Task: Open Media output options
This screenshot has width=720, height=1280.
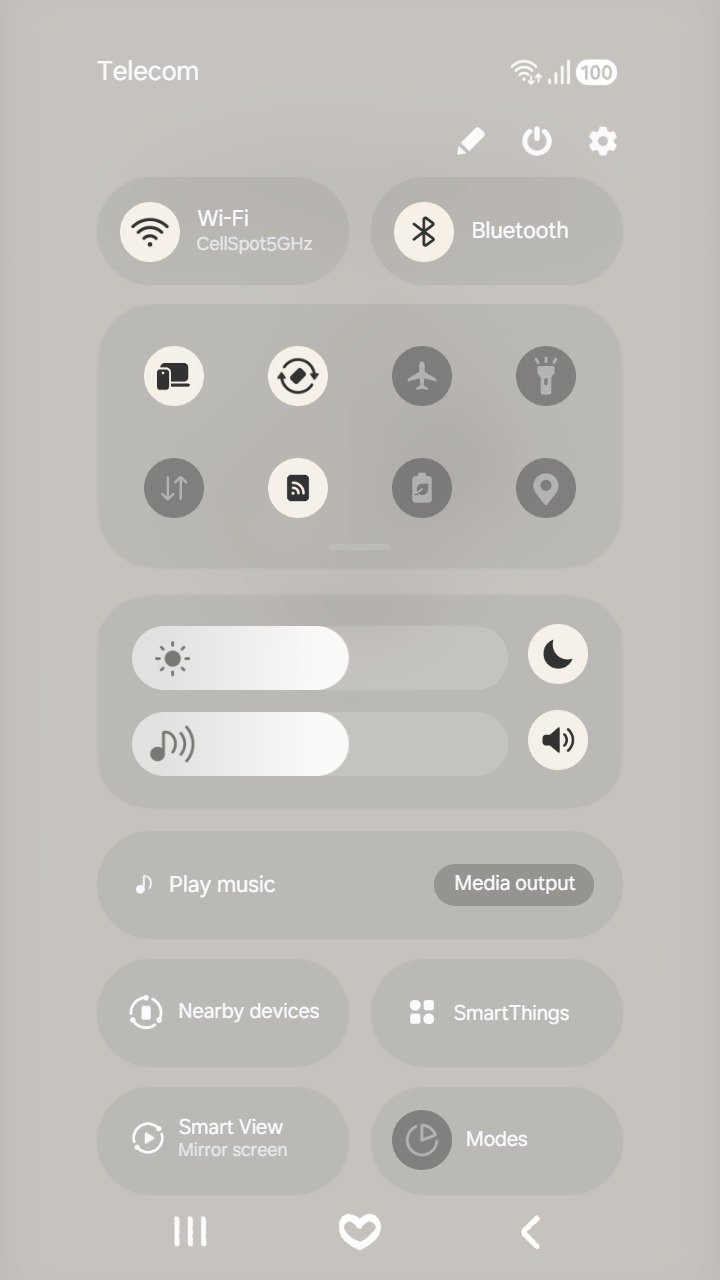Action: (x=514, y=884)
